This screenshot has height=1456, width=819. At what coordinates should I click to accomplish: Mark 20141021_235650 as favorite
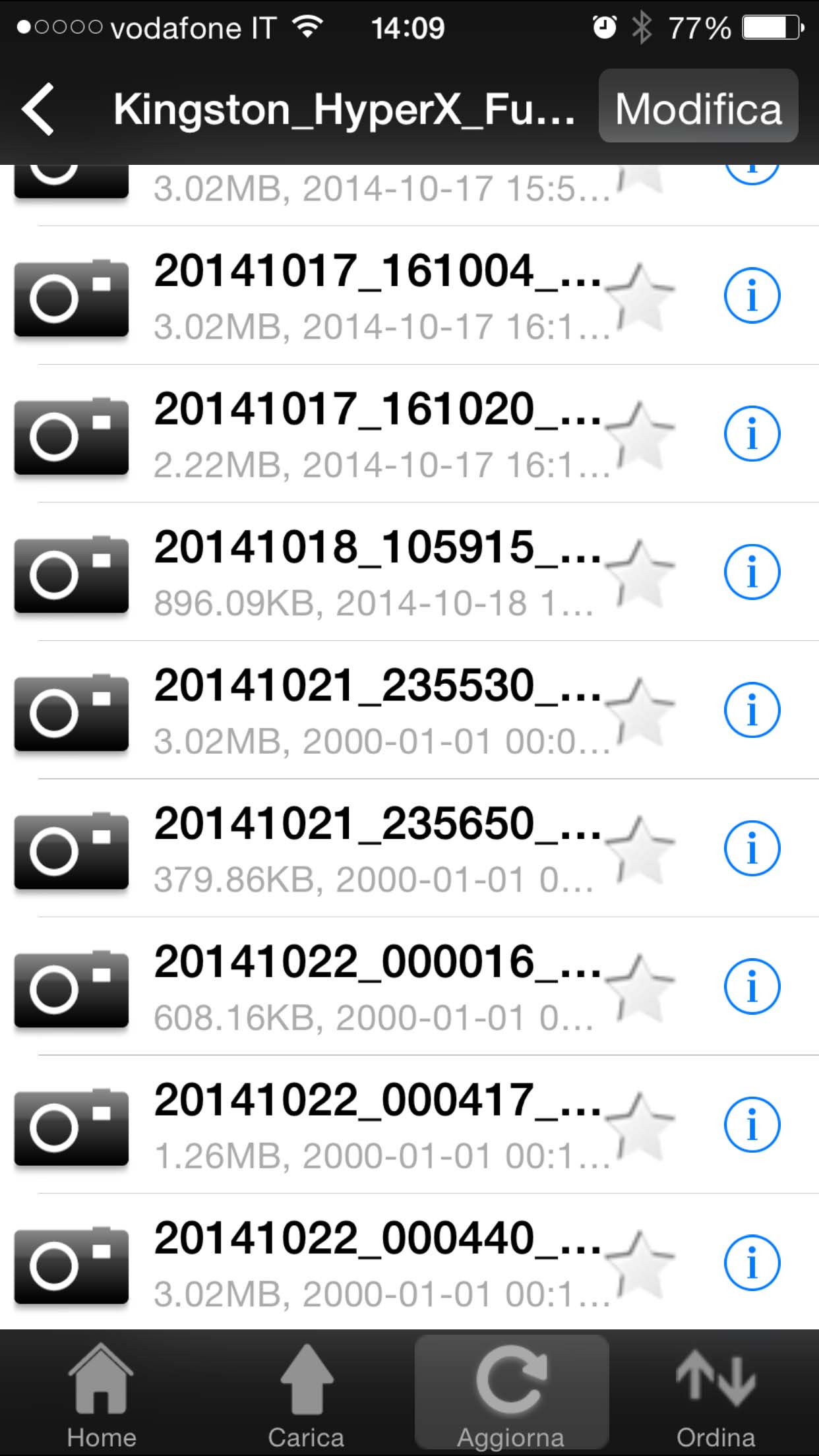tap(638, 849)
